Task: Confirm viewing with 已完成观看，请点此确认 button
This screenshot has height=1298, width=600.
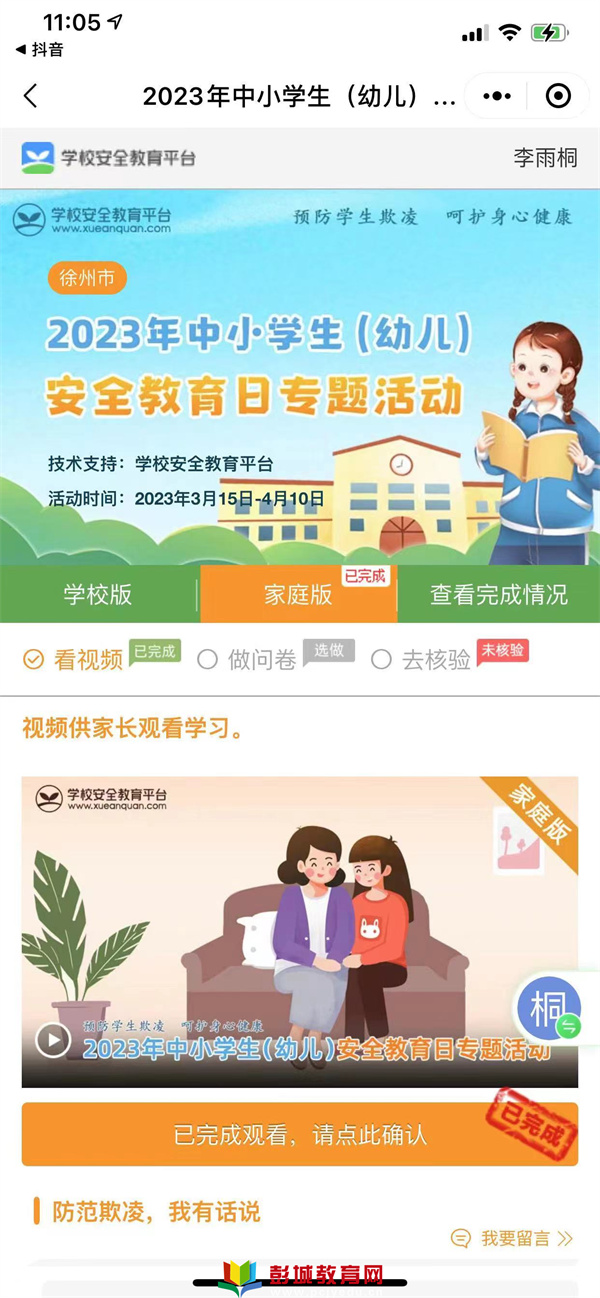Action: (x=300, y=1135)
